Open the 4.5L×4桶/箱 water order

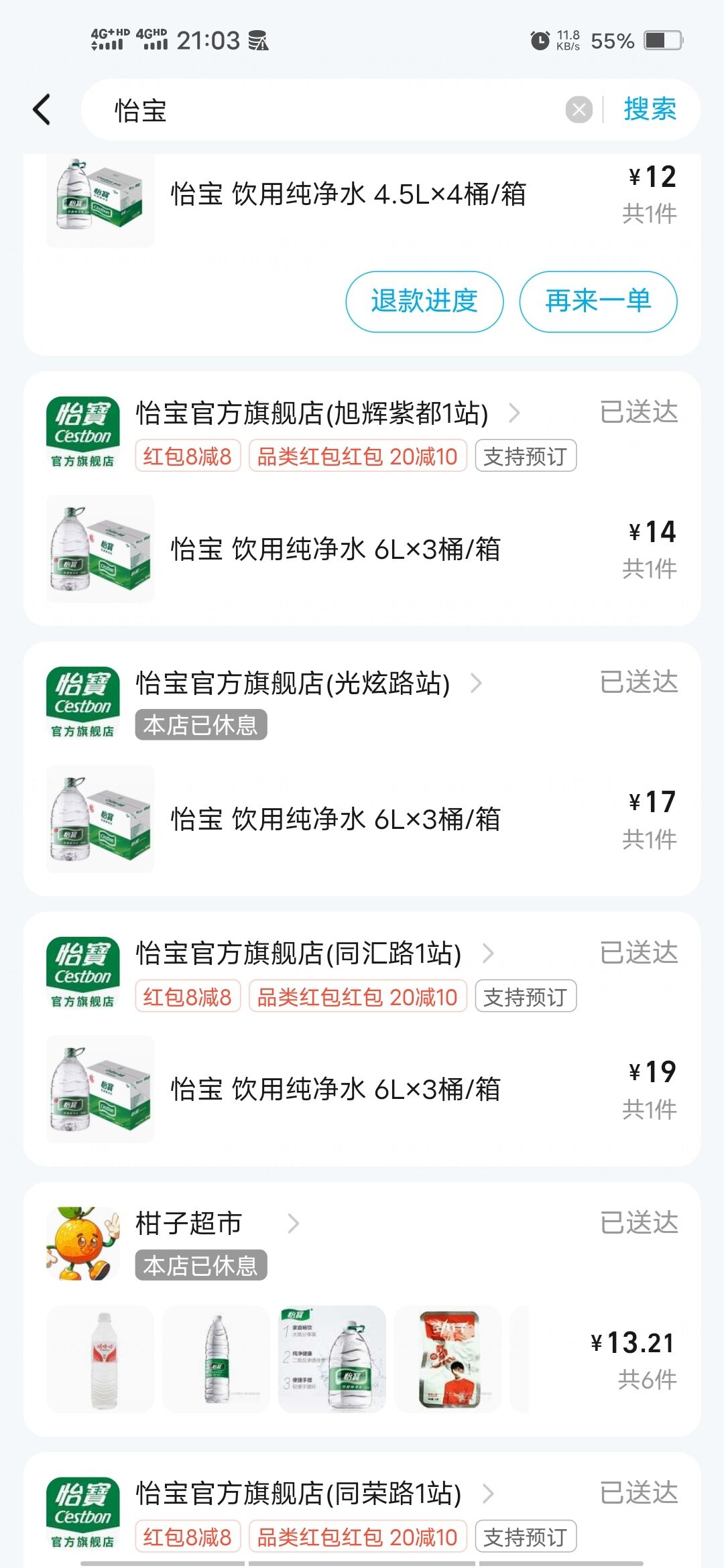[x=348, y=195]
